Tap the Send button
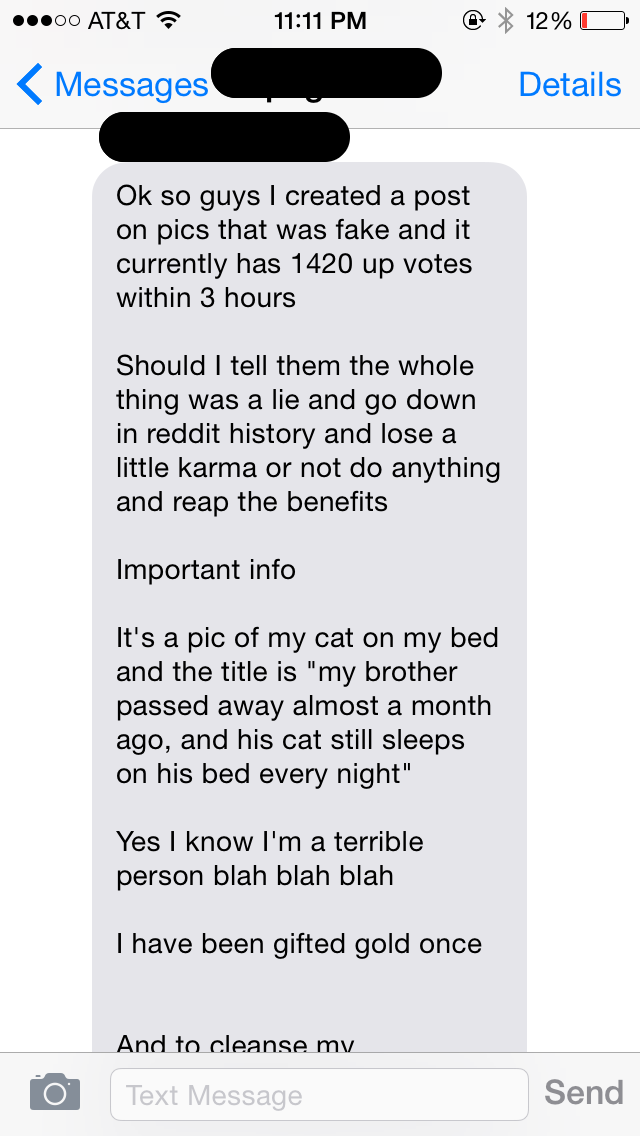The width and height of the screenshot is (640, 1136). [584, 1093]
